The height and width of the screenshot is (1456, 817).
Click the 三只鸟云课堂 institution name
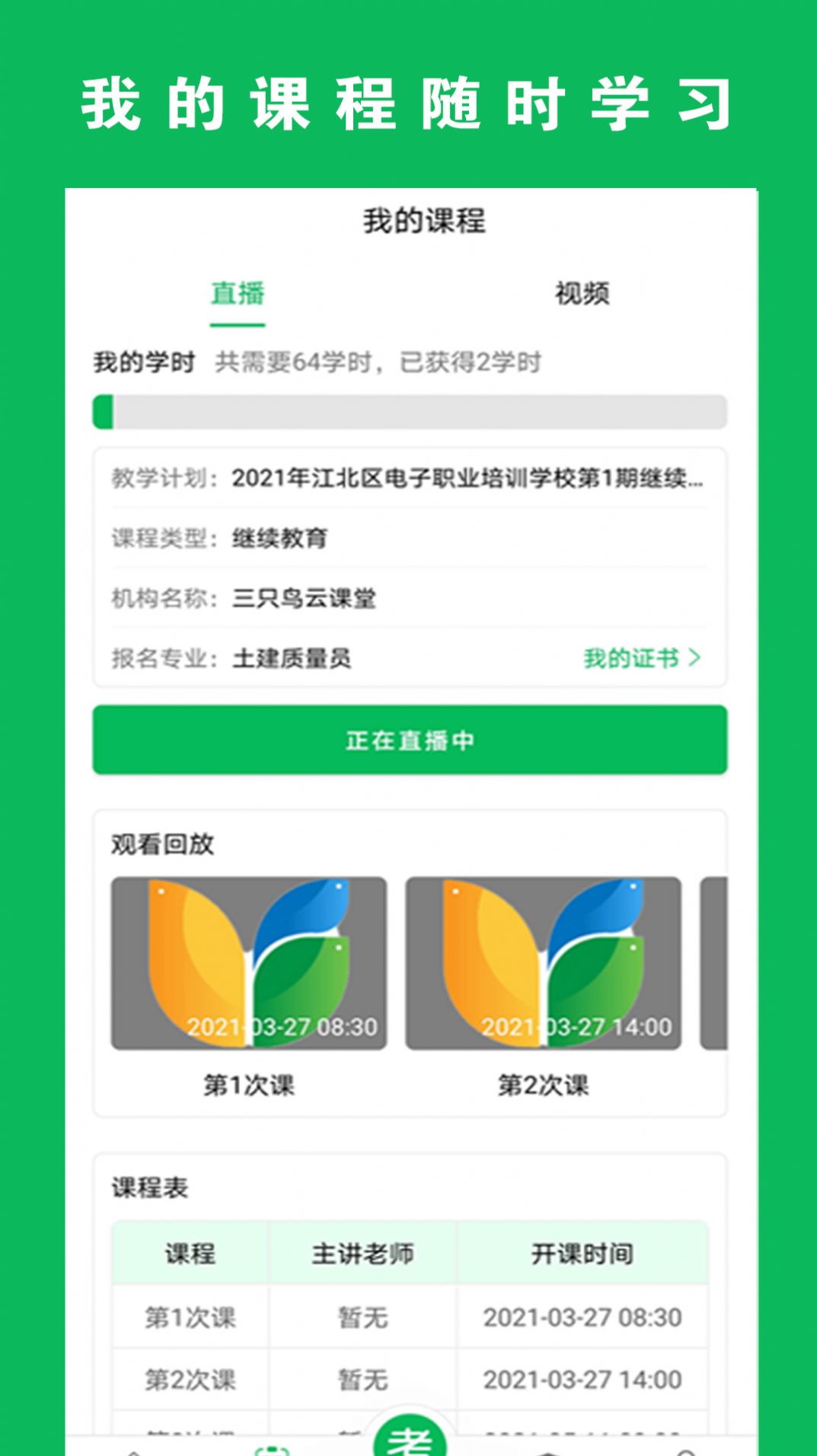coord(305,599)
